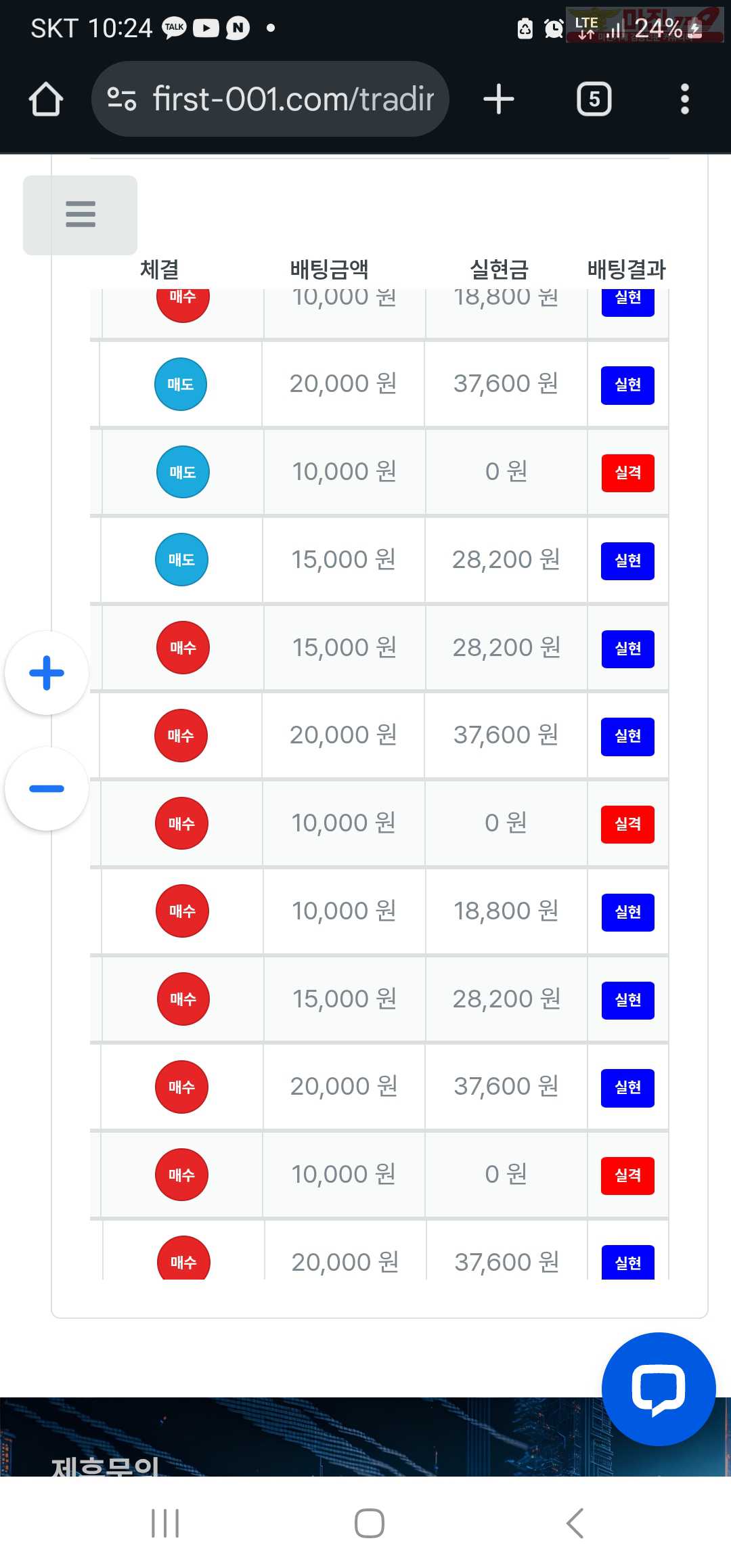The width and height of the screenshot is (731, 1568).
Task: Open the browser overflow menu
Action: (685, 100)
